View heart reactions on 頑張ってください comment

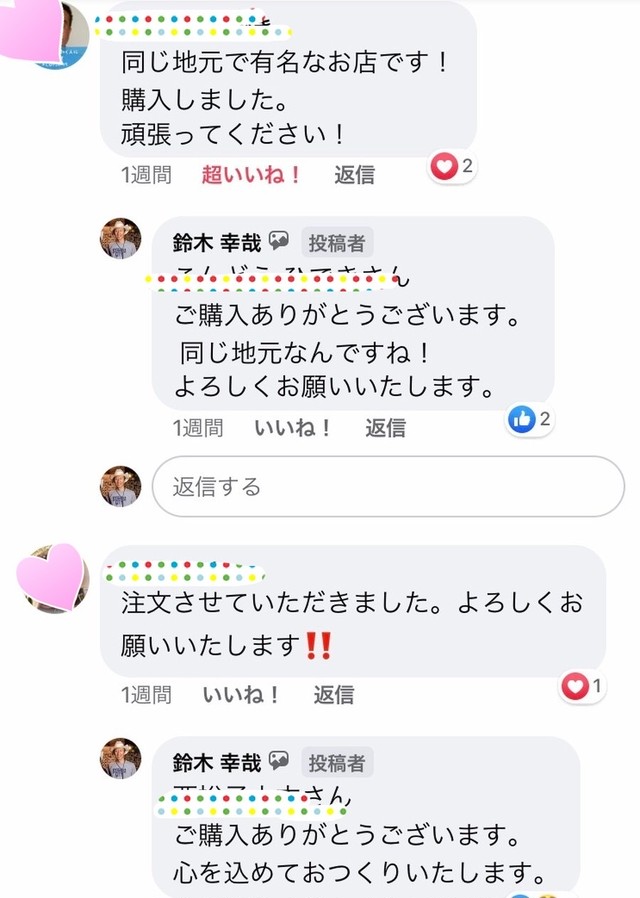point(452,166)
